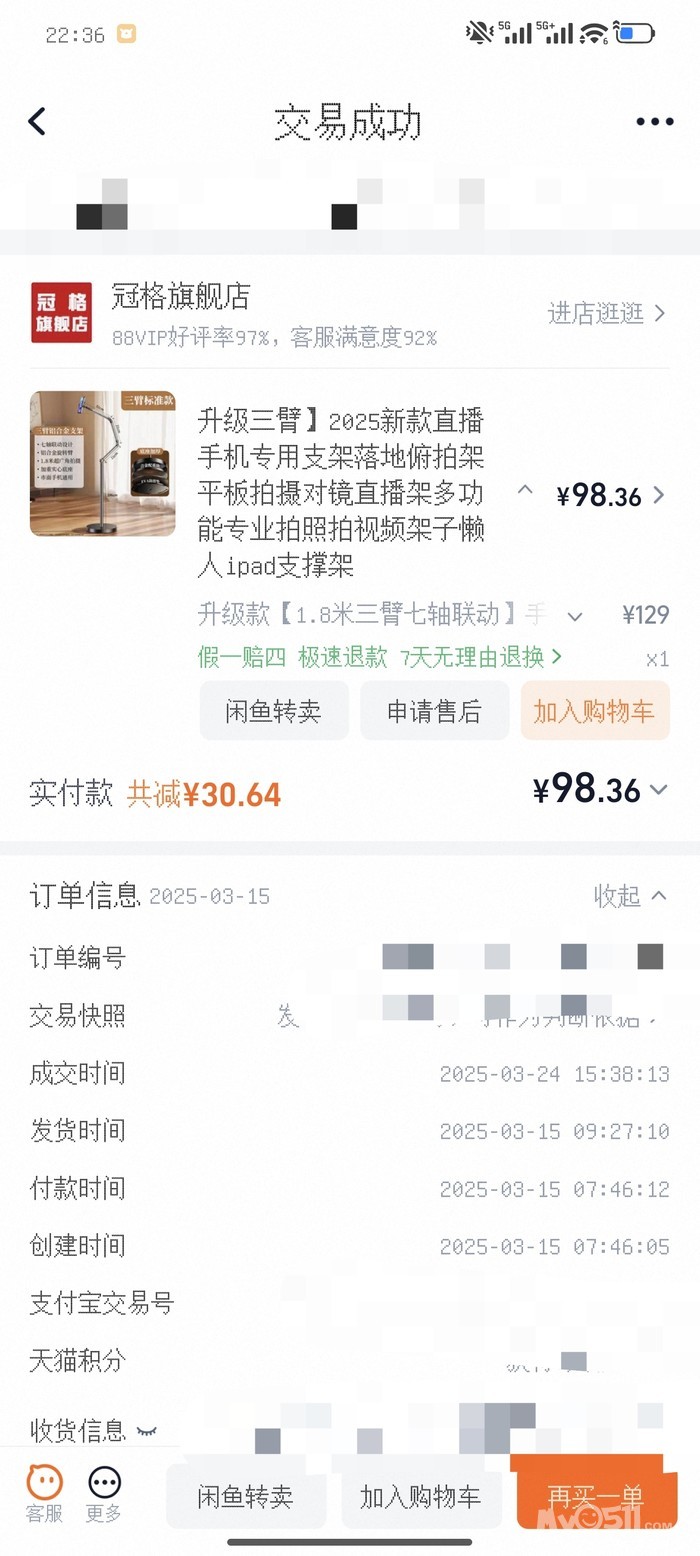Open the three-dot overflow menu
This screenshot has width=700, height=1556.
[x=654, y=122]
